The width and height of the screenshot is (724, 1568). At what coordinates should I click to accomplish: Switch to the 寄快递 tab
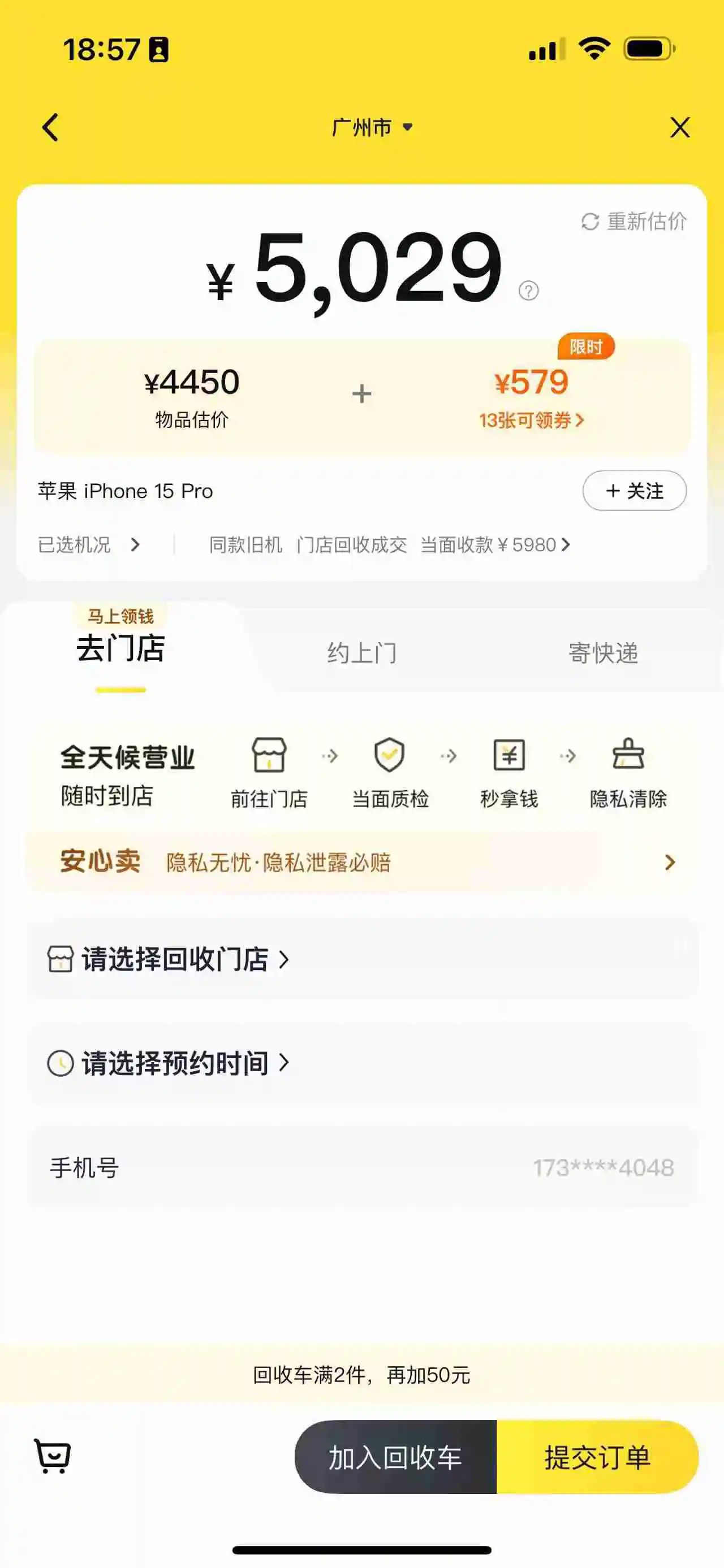tap(604, 653)
